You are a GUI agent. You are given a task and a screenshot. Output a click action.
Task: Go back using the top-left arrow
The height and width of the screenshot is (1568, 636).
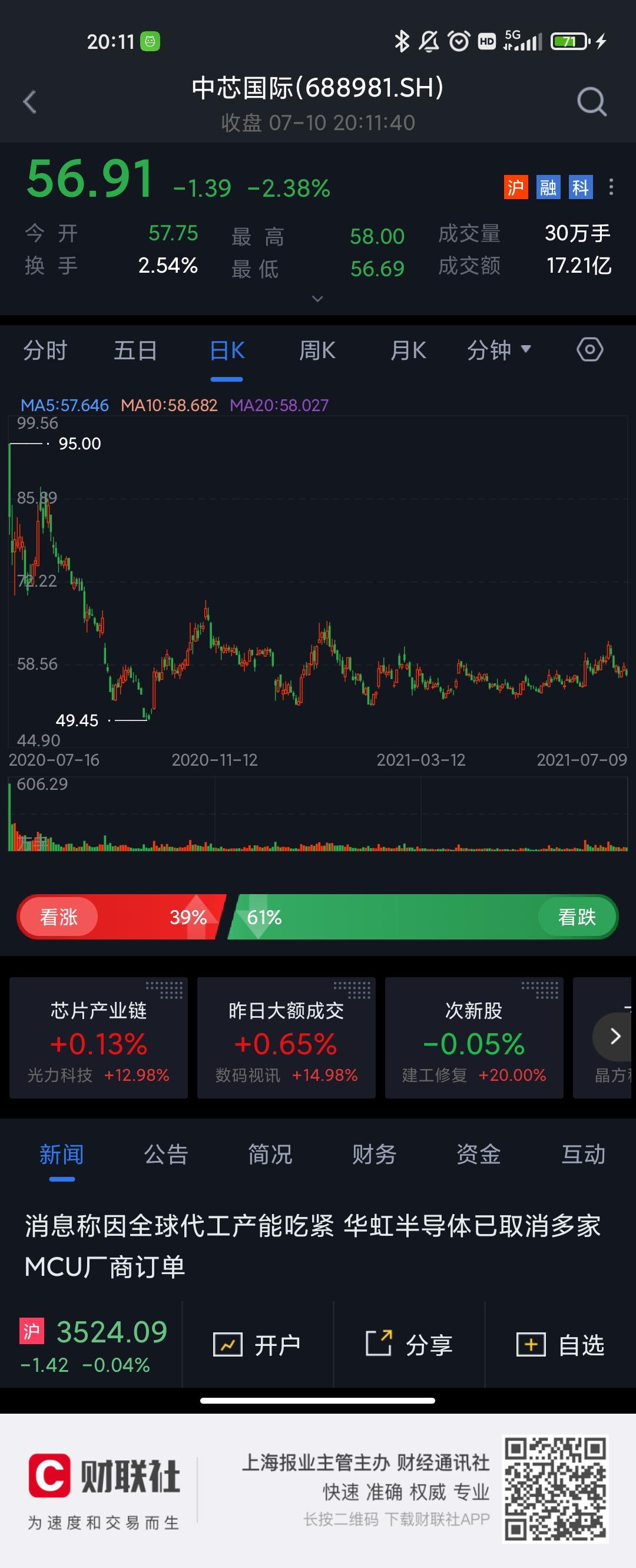coord(30,102)
